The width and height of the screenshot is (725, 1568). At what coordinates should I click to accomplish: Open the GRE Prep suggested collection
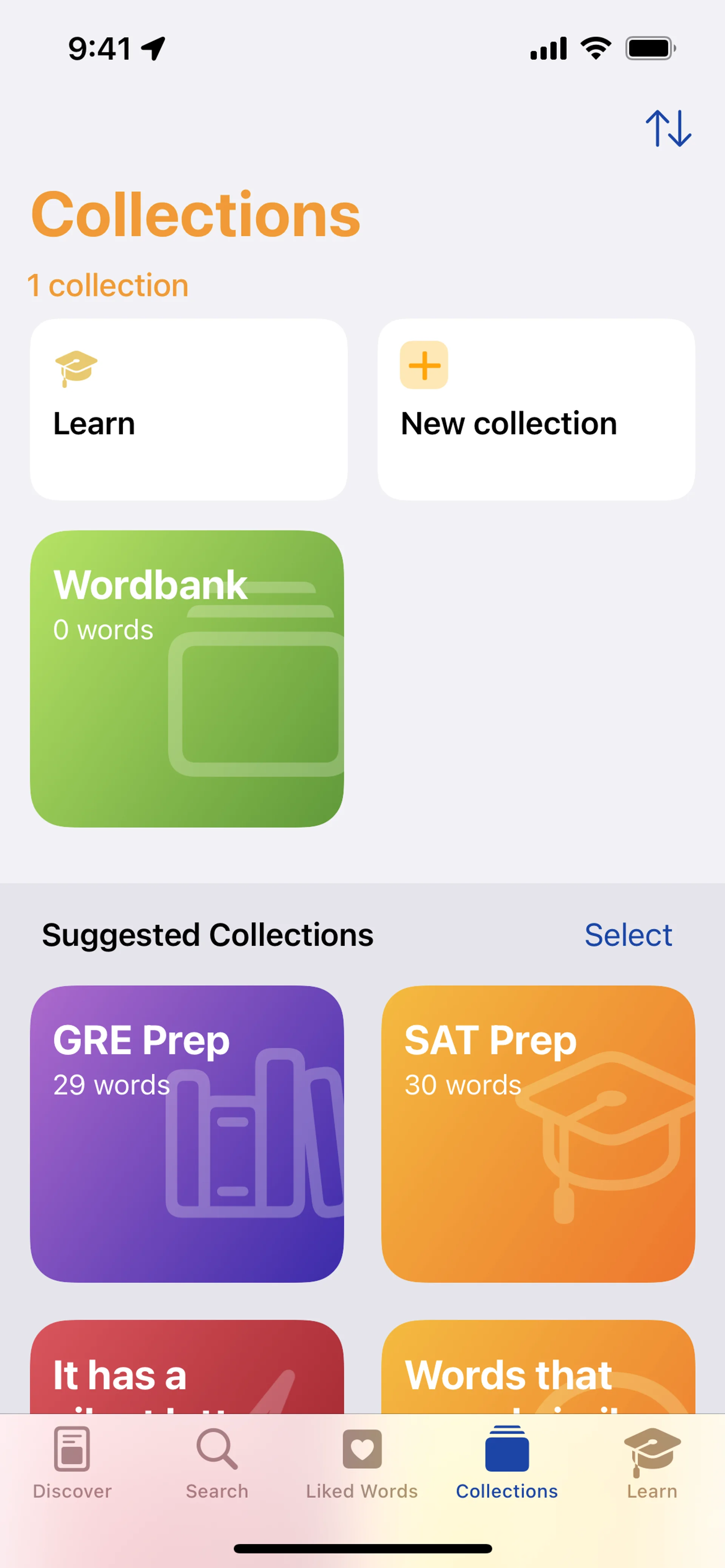pyautogui.click(x=187, y=1133)
